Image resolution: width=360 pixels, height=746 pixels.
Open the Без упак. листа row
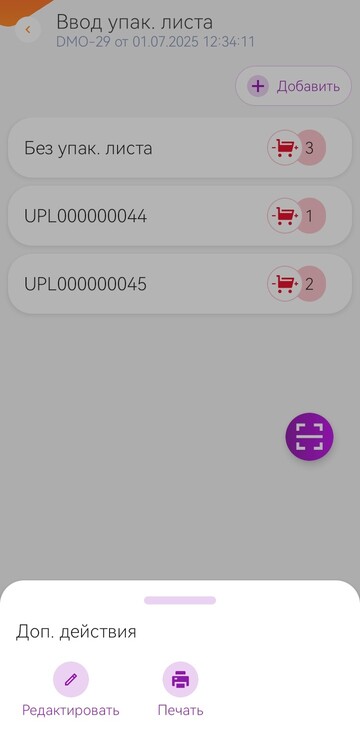point(180,148)
